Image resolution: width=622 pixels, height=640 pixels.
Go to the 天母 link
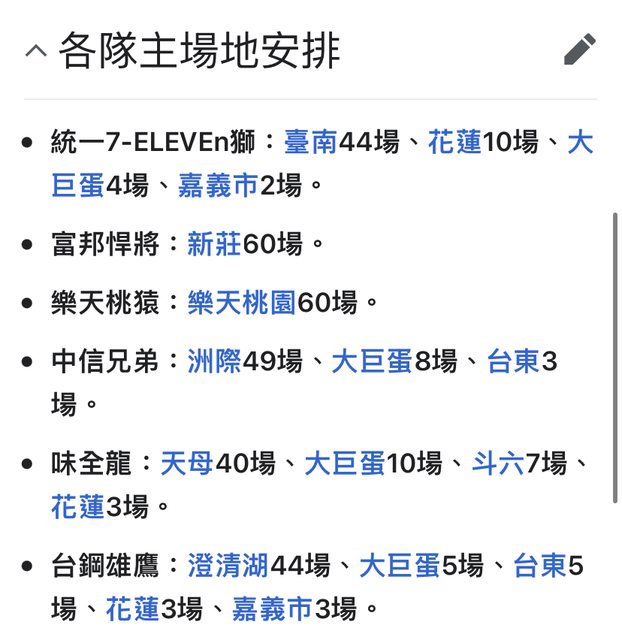point(187,464)
